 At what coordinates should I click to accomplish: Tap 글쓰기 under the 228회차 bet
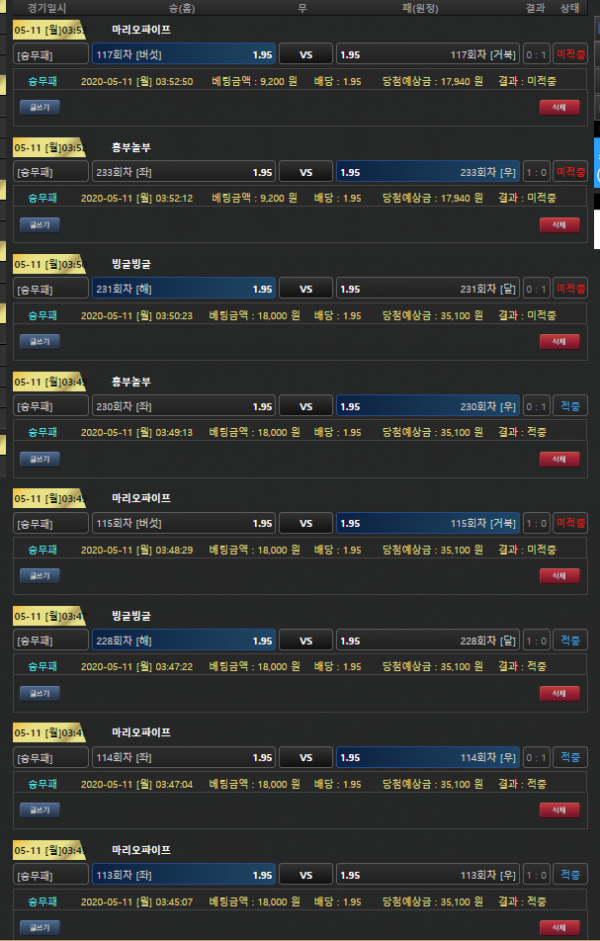coord(40,692)
